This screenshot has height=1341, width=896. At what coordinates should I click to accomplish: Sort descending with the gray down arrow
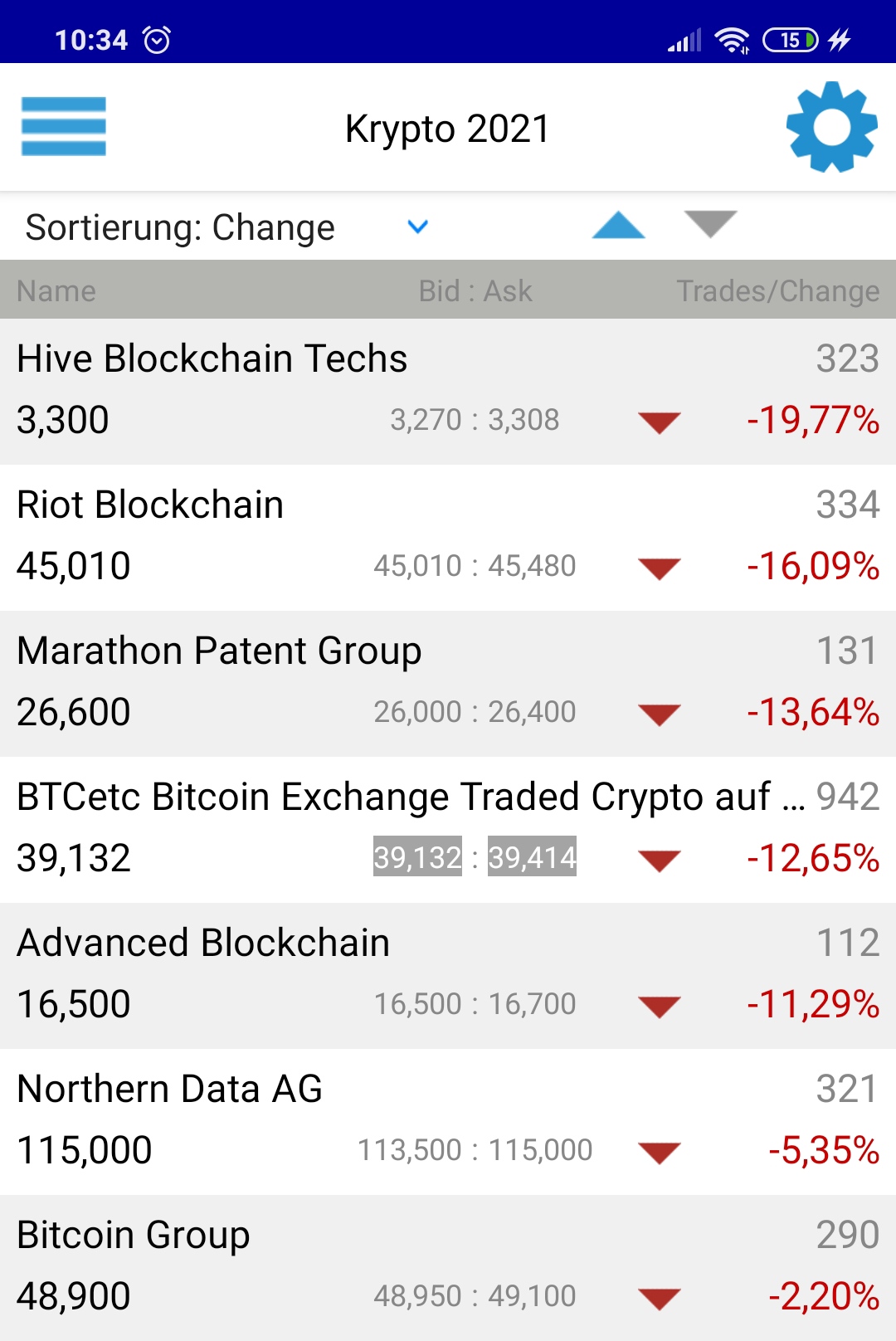point(710,225)
